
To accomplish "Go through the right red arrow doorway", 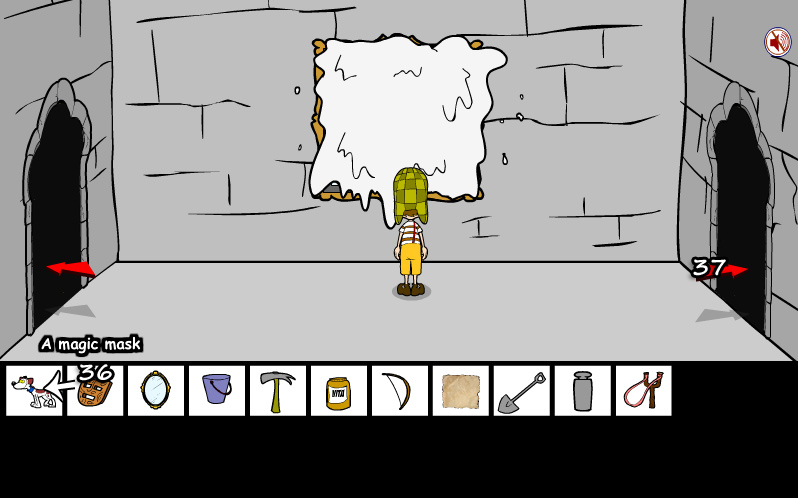I will pos(733,269).
